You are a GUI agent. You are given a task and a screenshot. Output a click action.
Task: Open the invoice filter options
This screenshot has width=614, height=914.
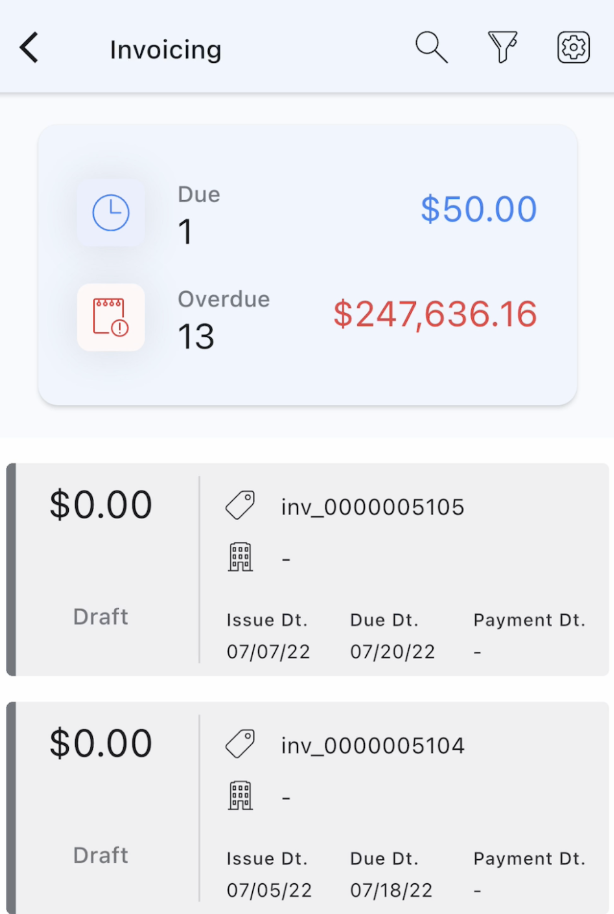pyautogui.click(x=503, y=48)
